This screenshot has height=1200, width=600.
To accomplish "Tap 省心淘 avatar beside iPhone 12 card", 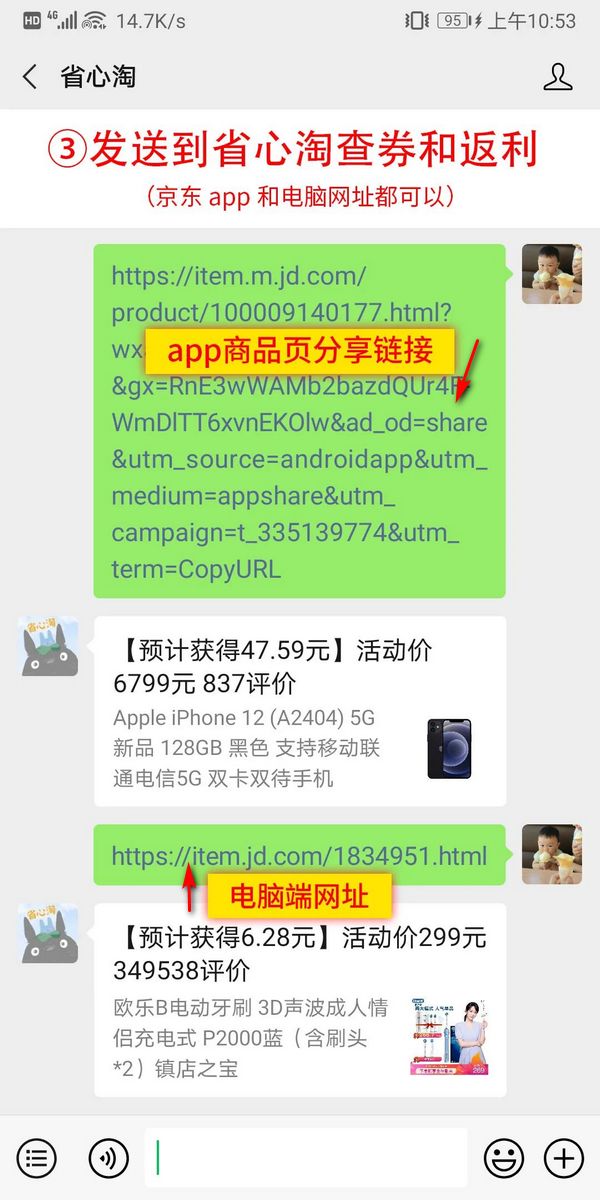I will 49,646.
